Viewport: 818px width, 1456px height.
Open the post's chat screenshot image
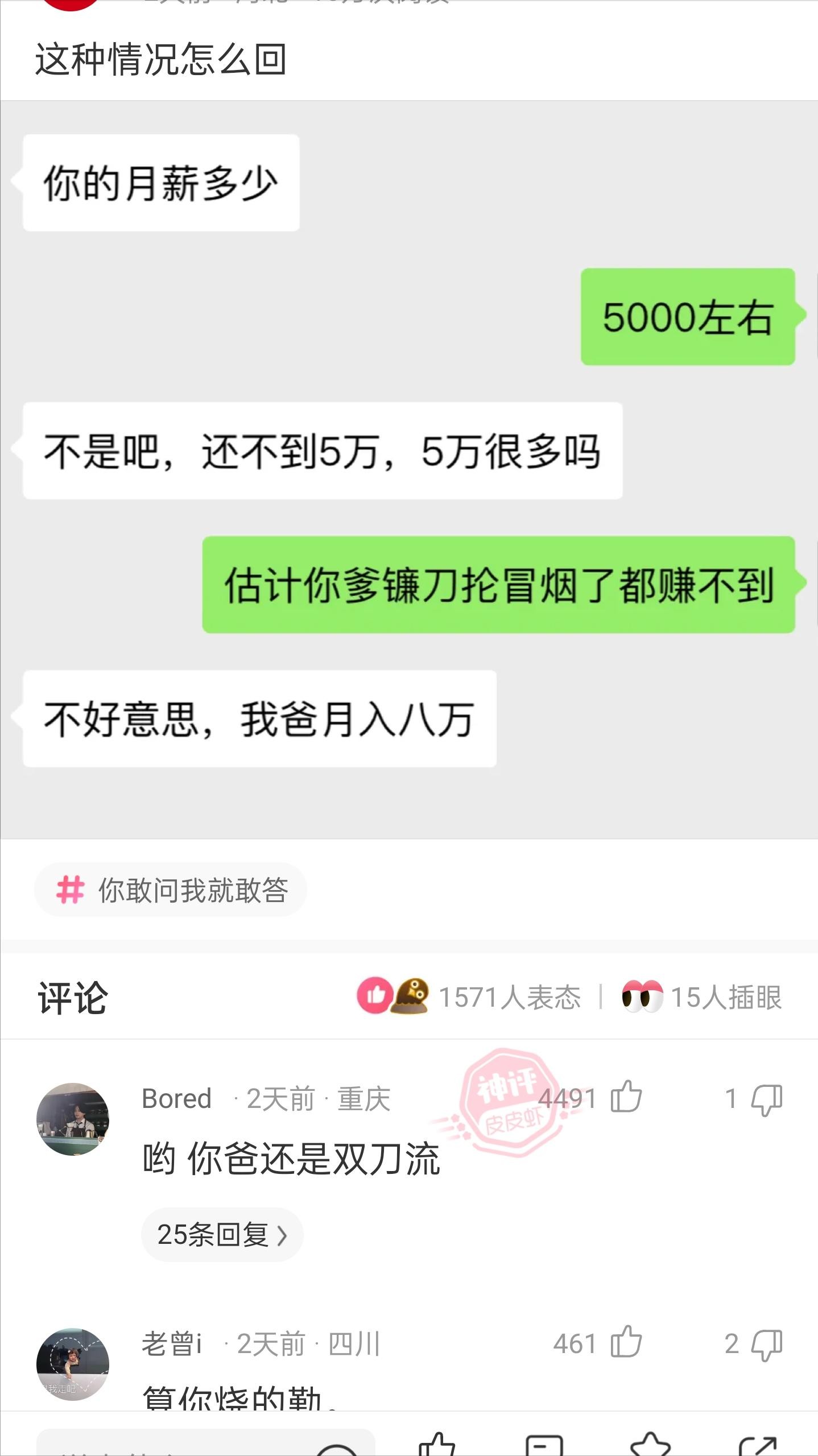coord(409,470)
